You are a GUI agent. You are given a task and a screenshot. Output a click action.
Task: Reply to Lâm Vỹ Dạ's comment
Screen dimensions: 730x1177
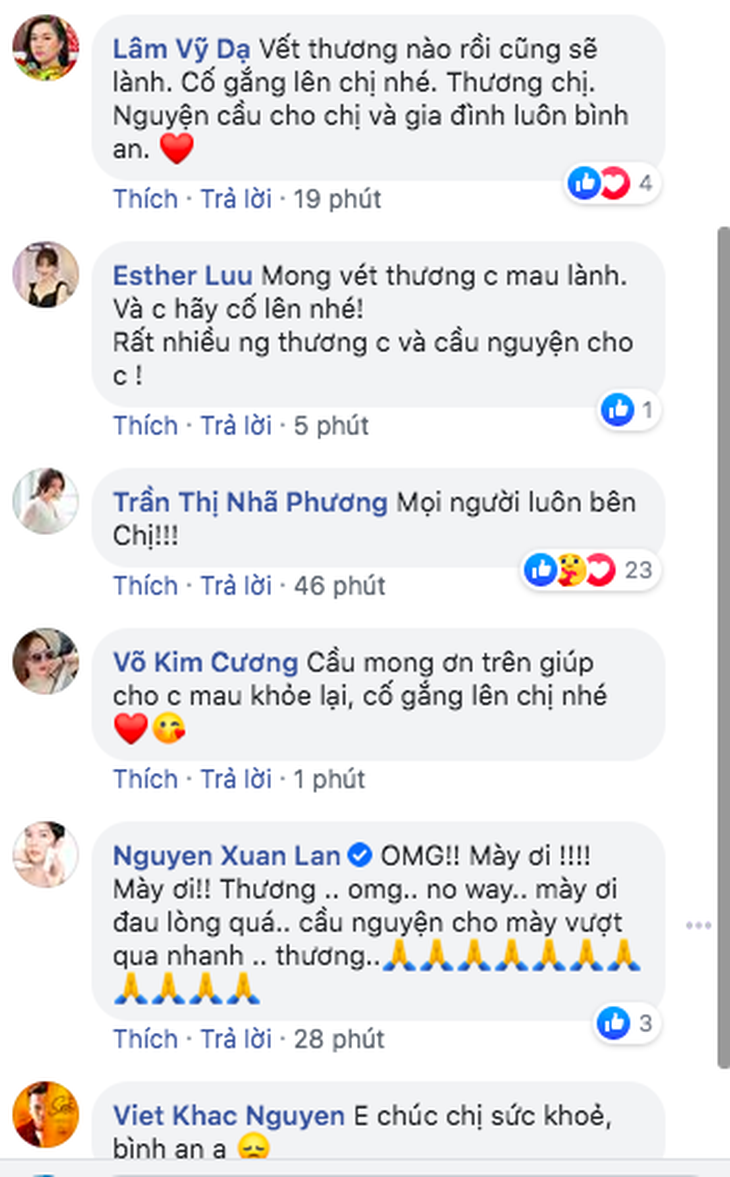236,199
